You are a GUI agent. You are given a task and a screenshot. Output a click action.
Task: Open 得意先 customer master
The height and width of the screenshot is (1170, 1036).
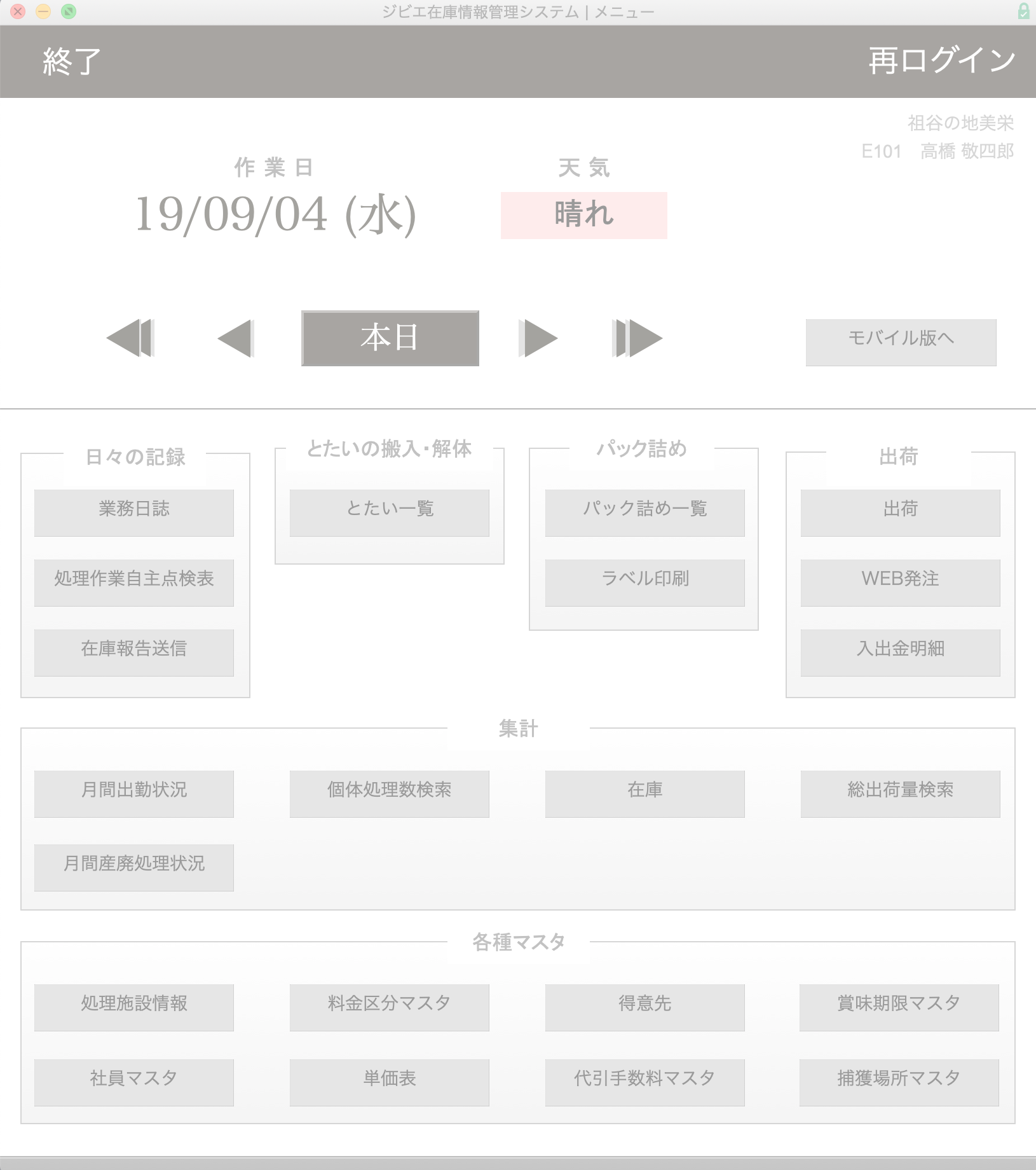[644, 1007]
